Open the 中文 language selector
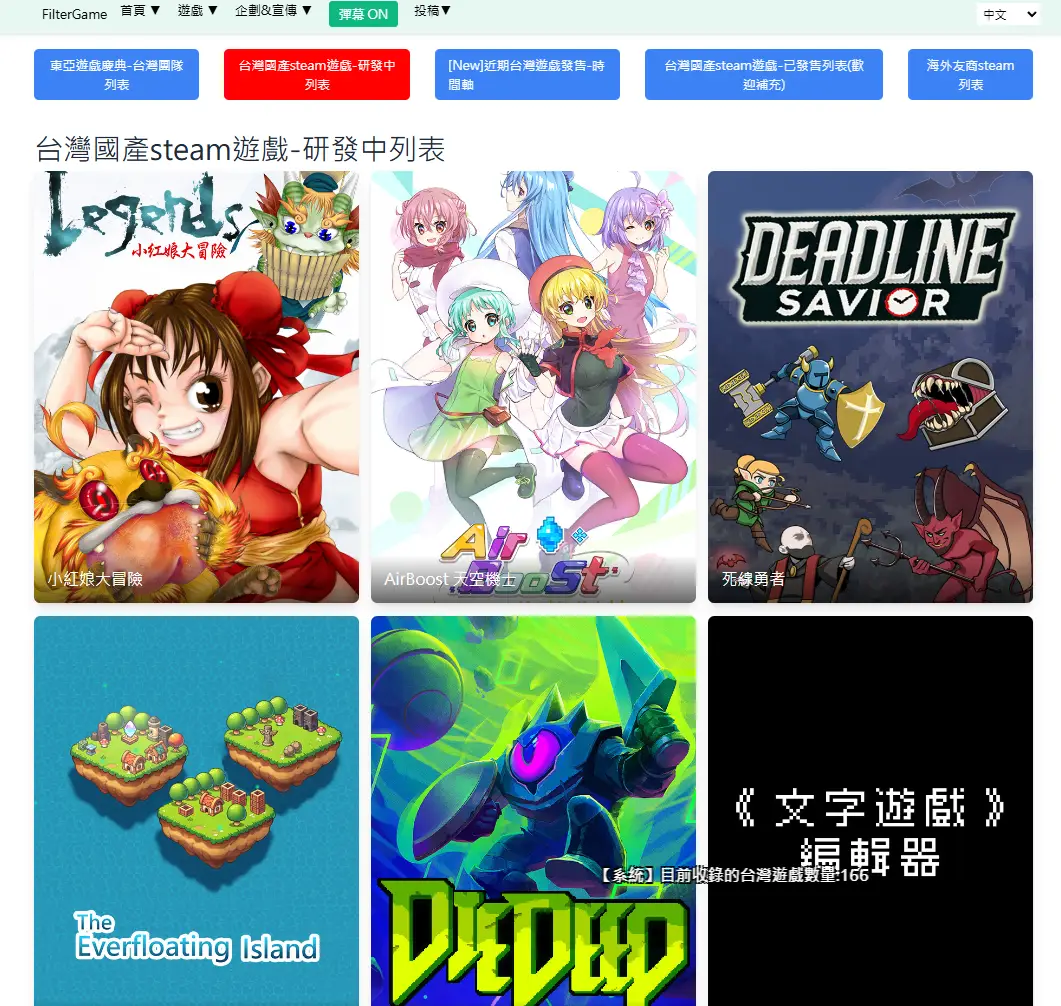 1009,14
